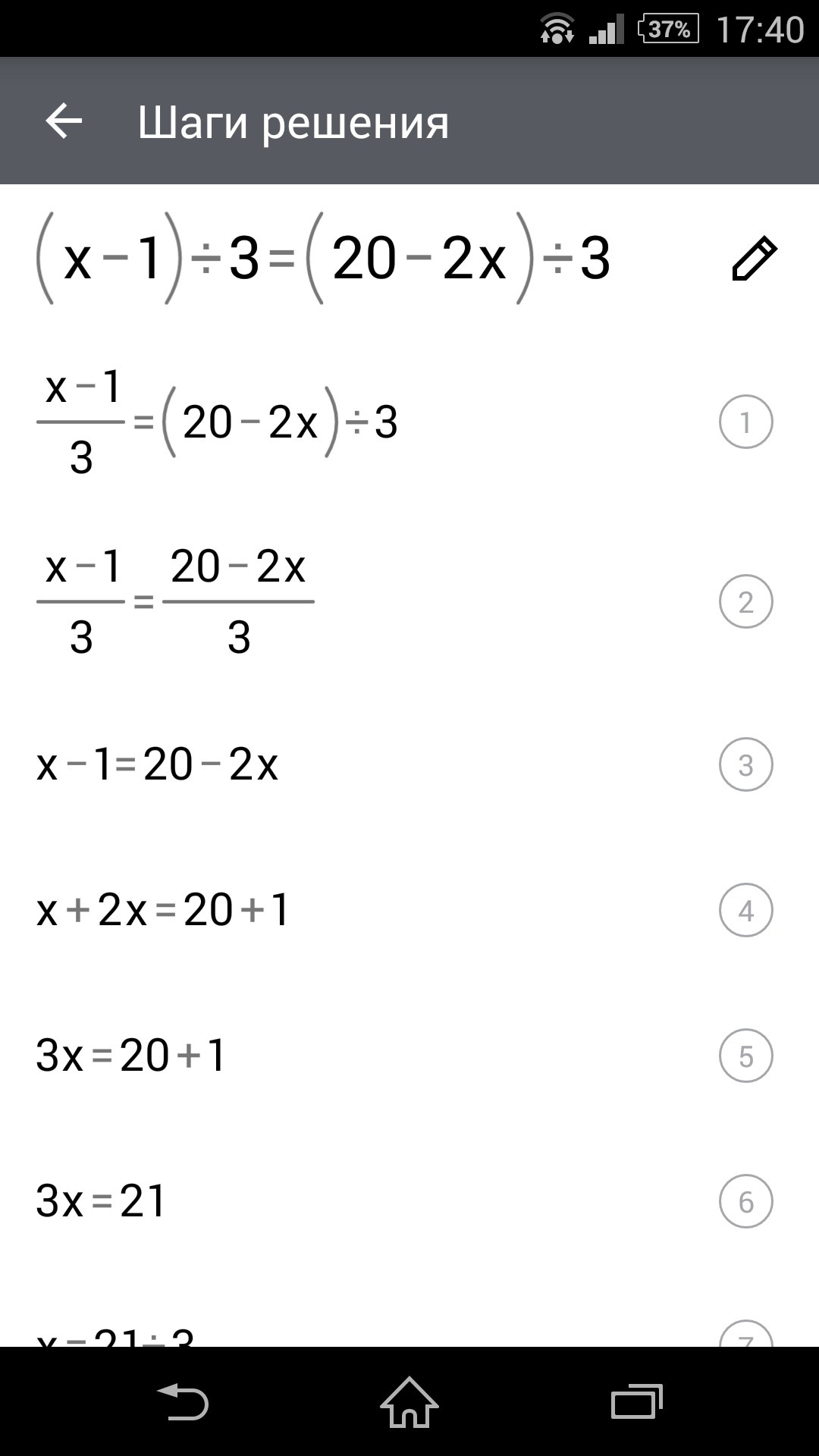The image size is (819, 1456).
Task: Show details of step 3
Action: (745, 764)
